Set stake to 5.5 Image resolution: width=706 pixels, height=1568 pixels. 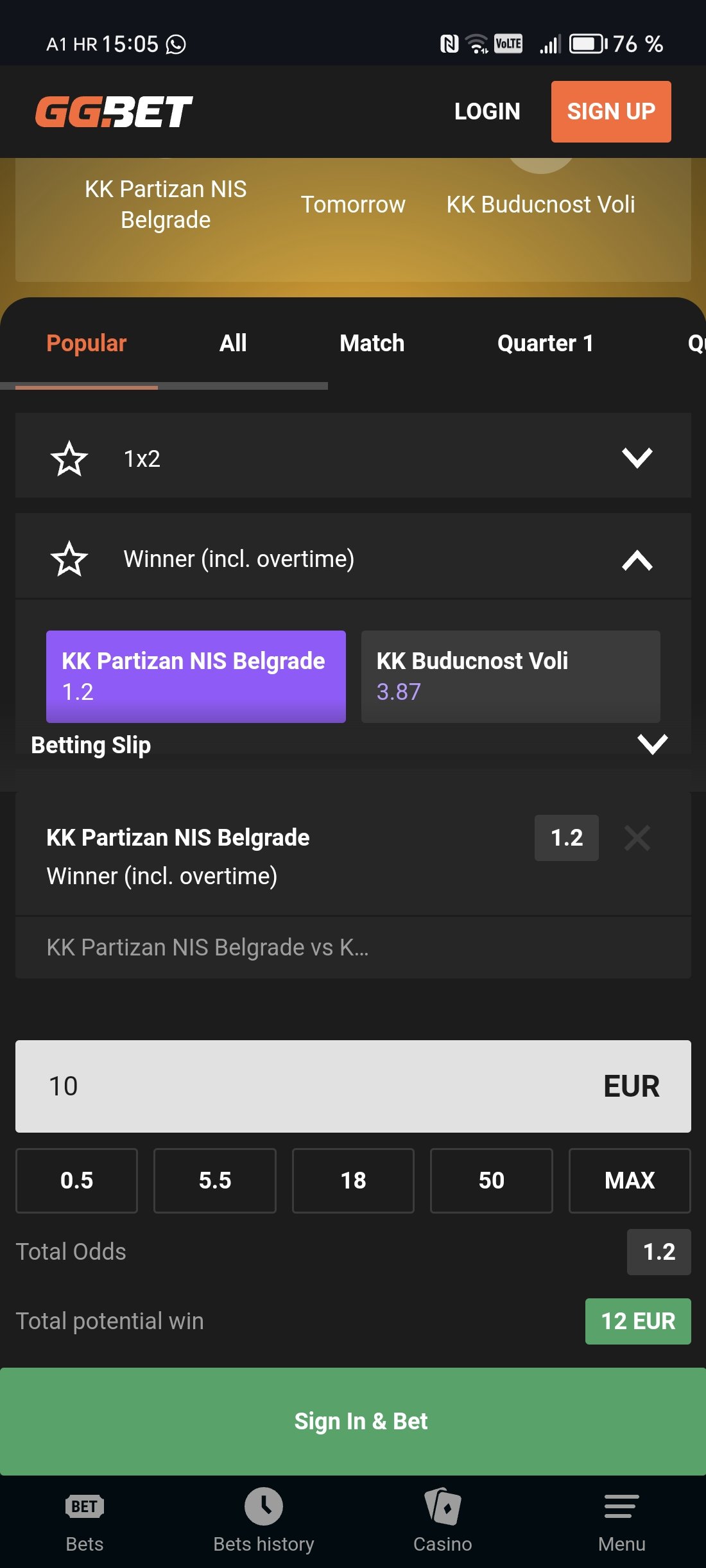coord(215,1180)
